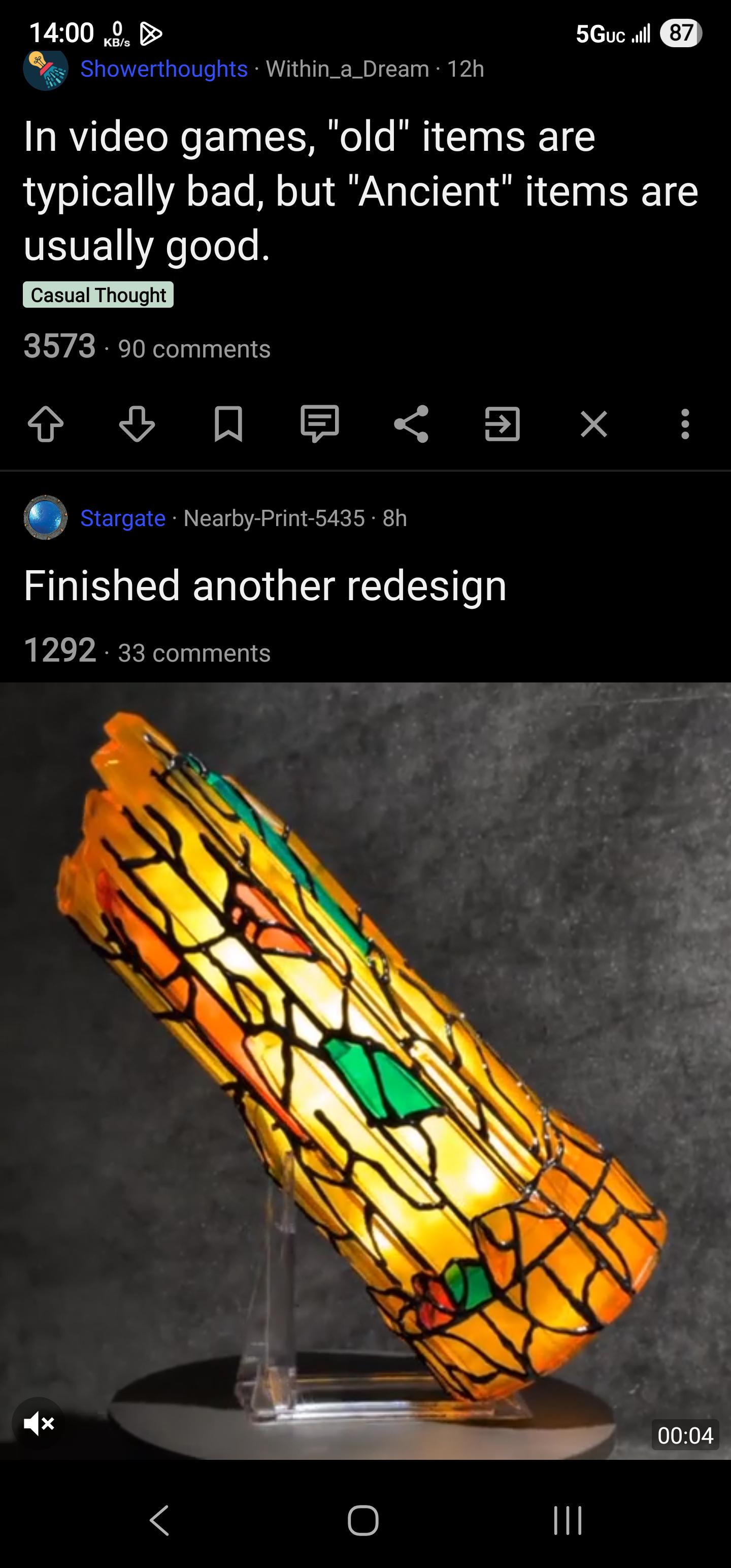Viewport: 731px width, 1568px height.
Task: Open the post about old and Ancient items
Action: [360, 190]
